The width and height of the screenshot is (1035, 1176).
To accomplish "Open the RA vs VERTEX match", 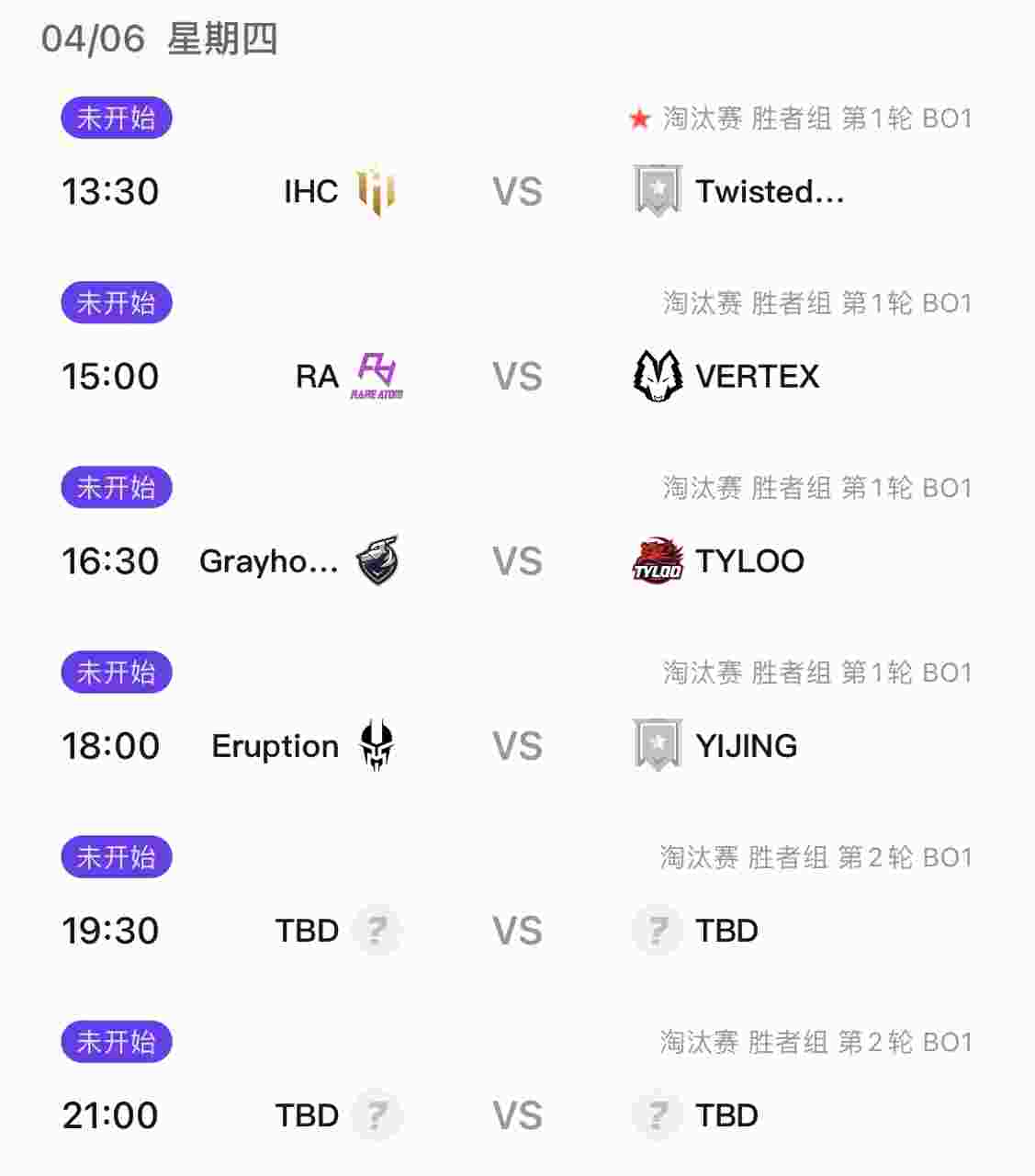I will click(x=517, y=376).
